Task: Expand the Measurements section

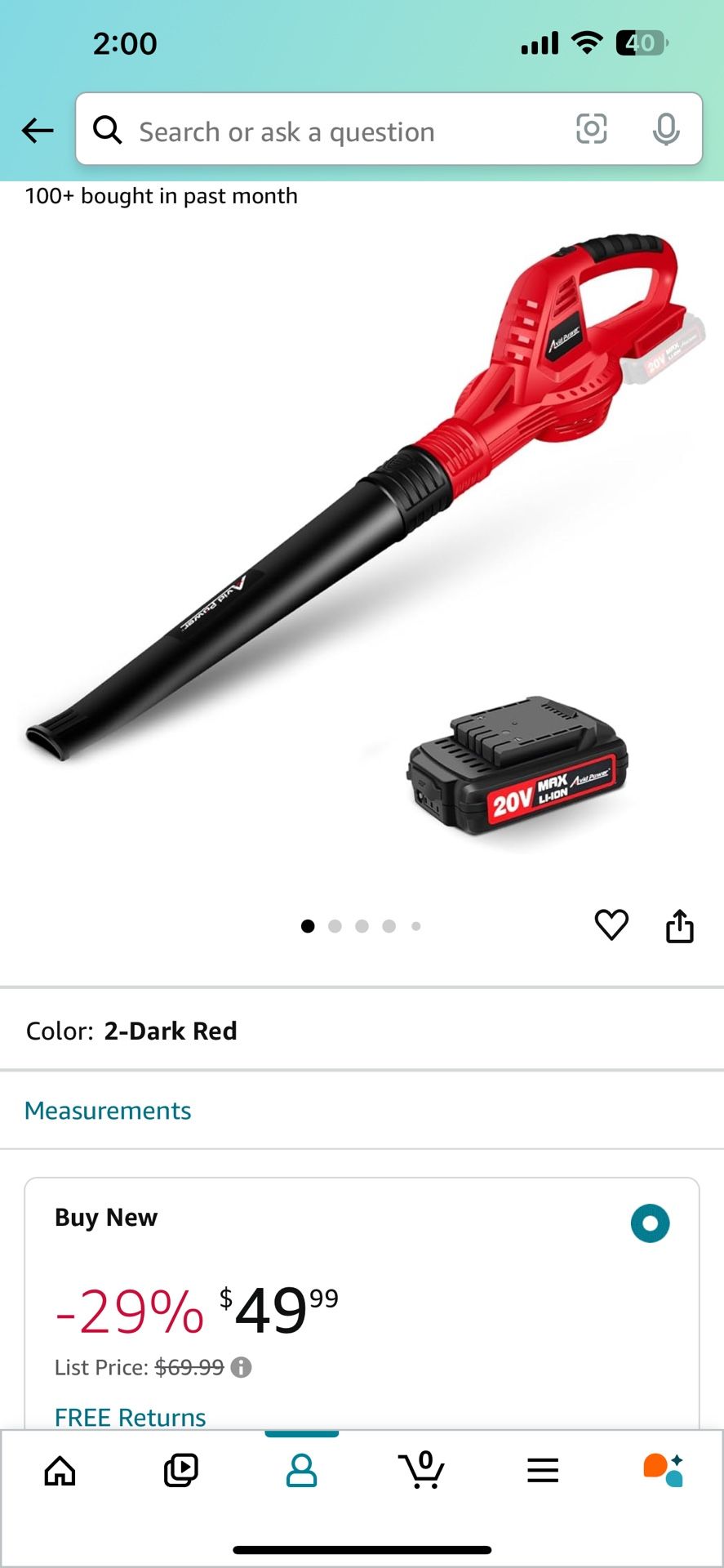Action: [107, 1110]
